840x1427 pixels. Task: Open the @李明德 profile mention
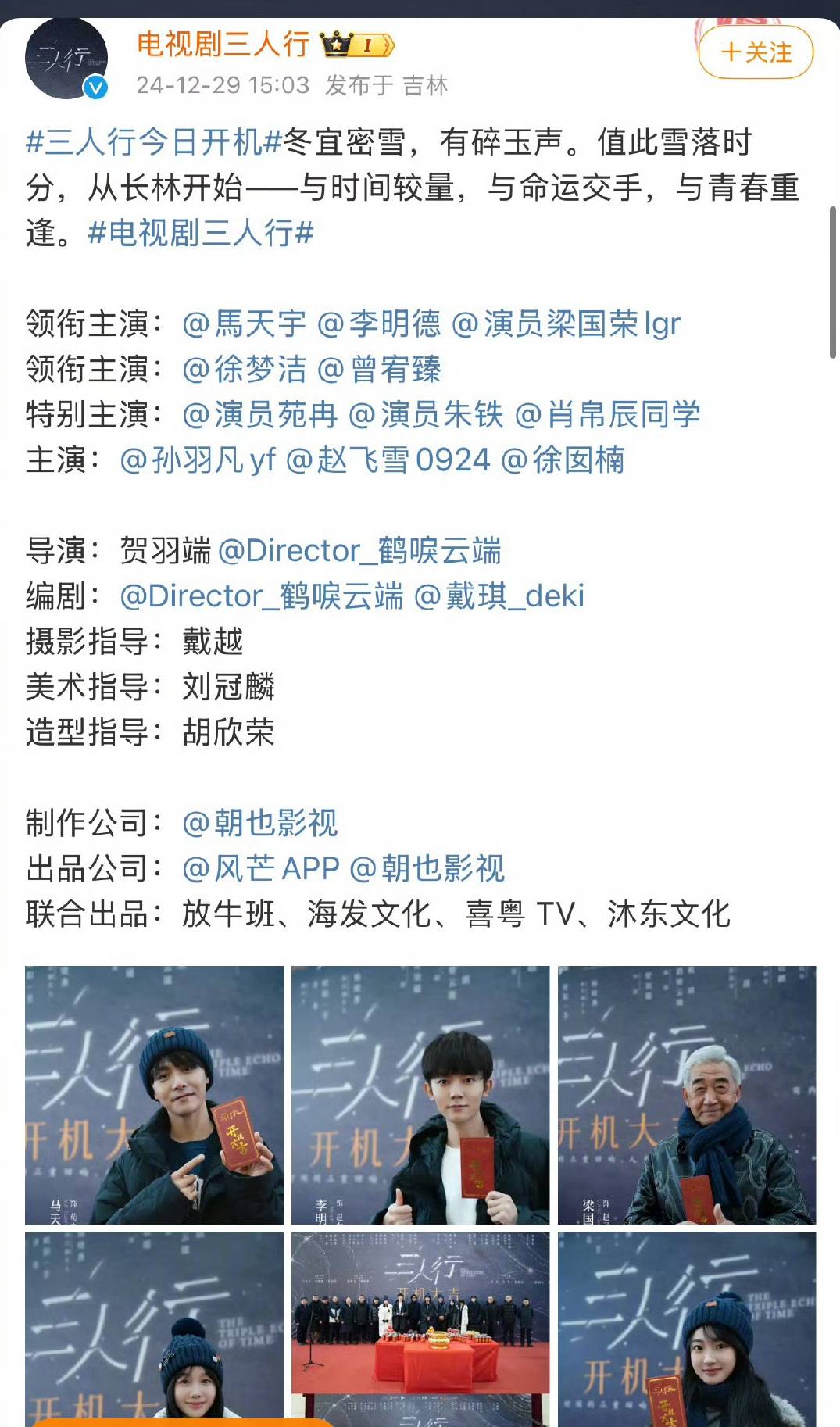click(380, 324)
